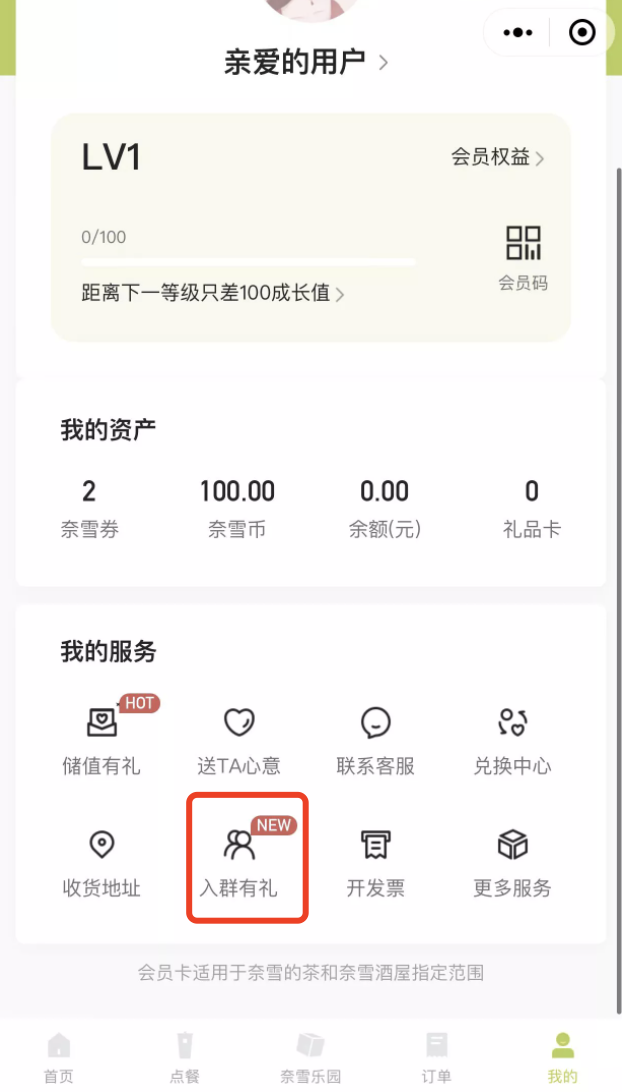This screenshot has width=622, height=1092.
Task: Tap 入群有礼 to join the group
Action: point(239,863)
